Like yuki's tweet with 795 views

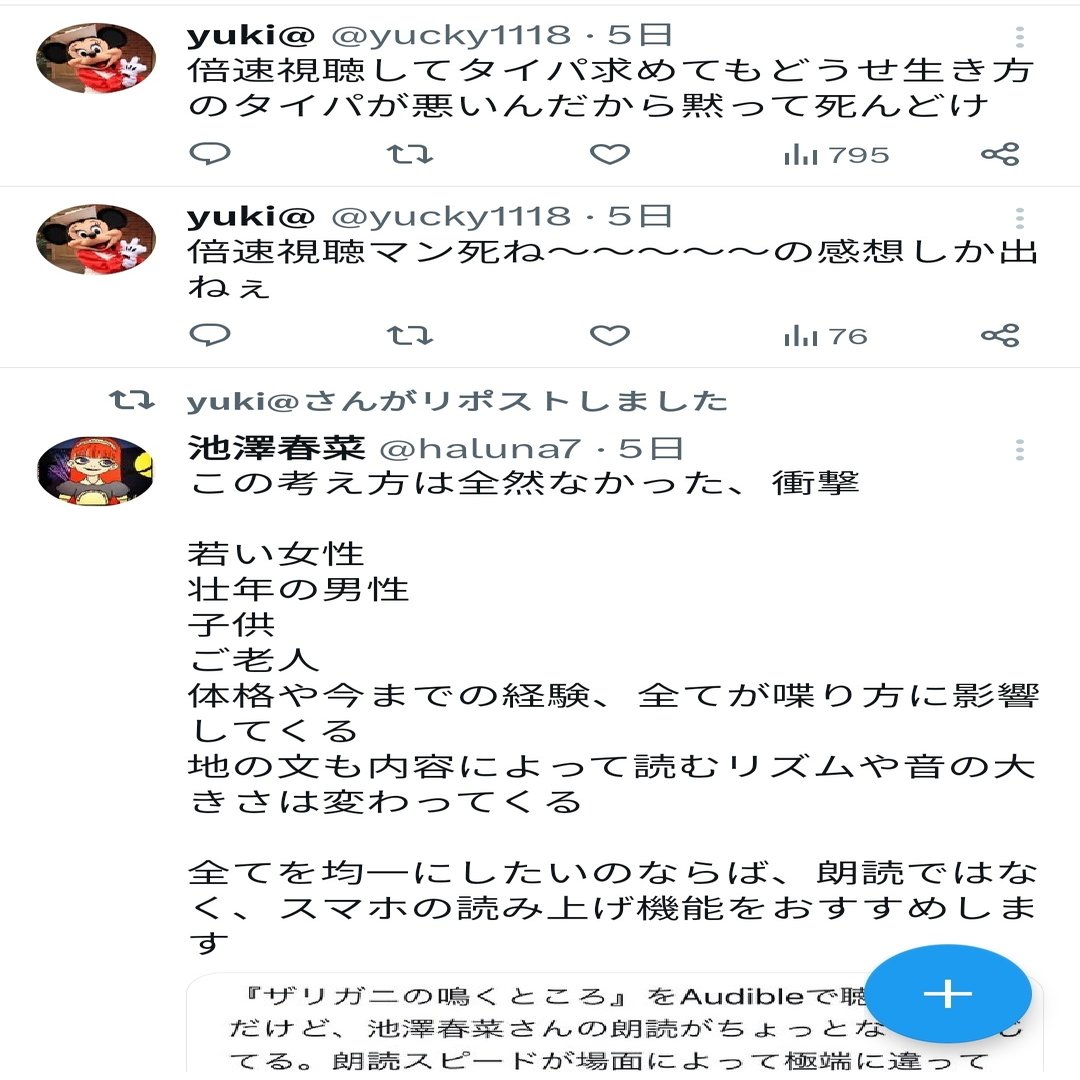point(609,154)
